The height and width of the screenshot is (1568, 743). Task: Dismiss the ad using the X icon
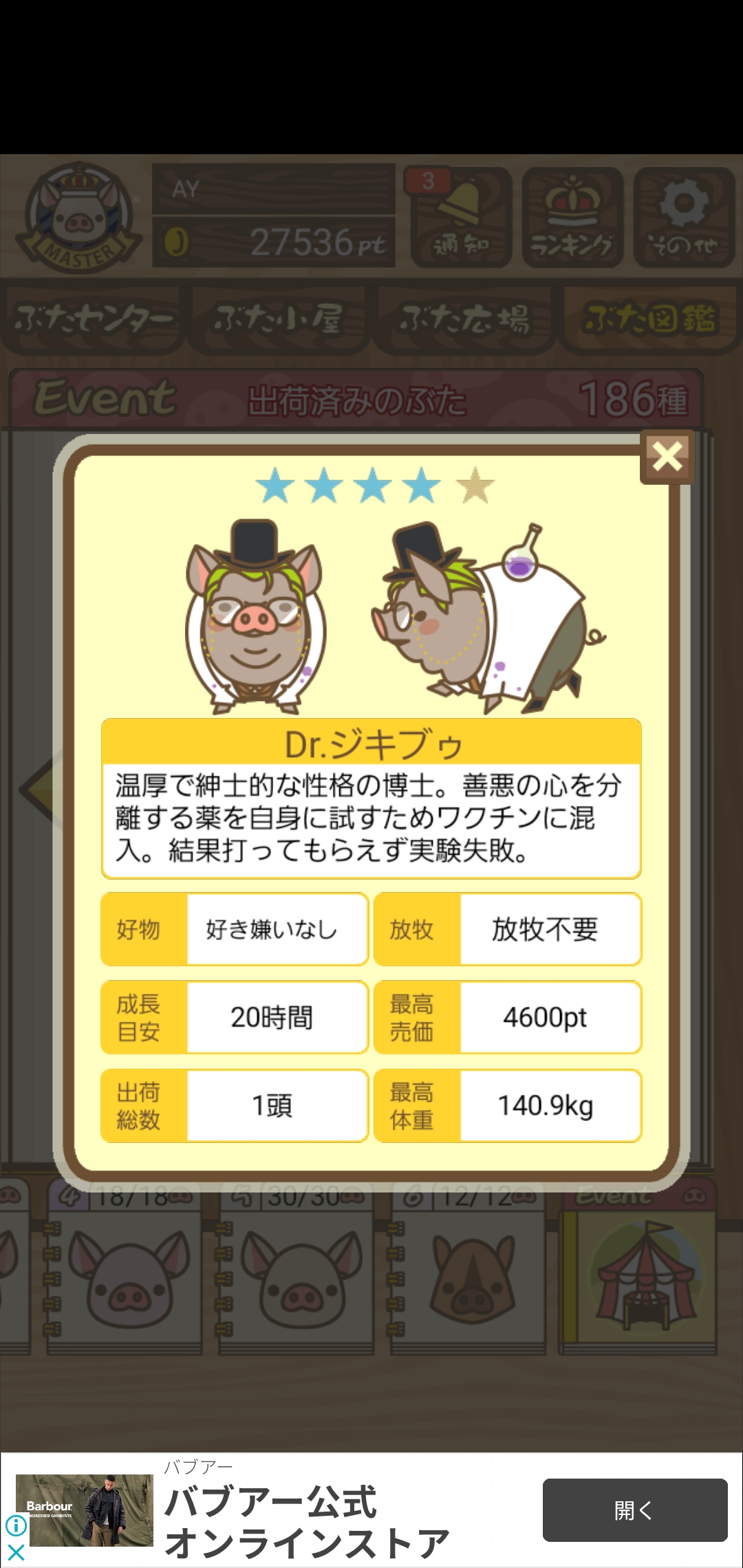pos(16,1552)
